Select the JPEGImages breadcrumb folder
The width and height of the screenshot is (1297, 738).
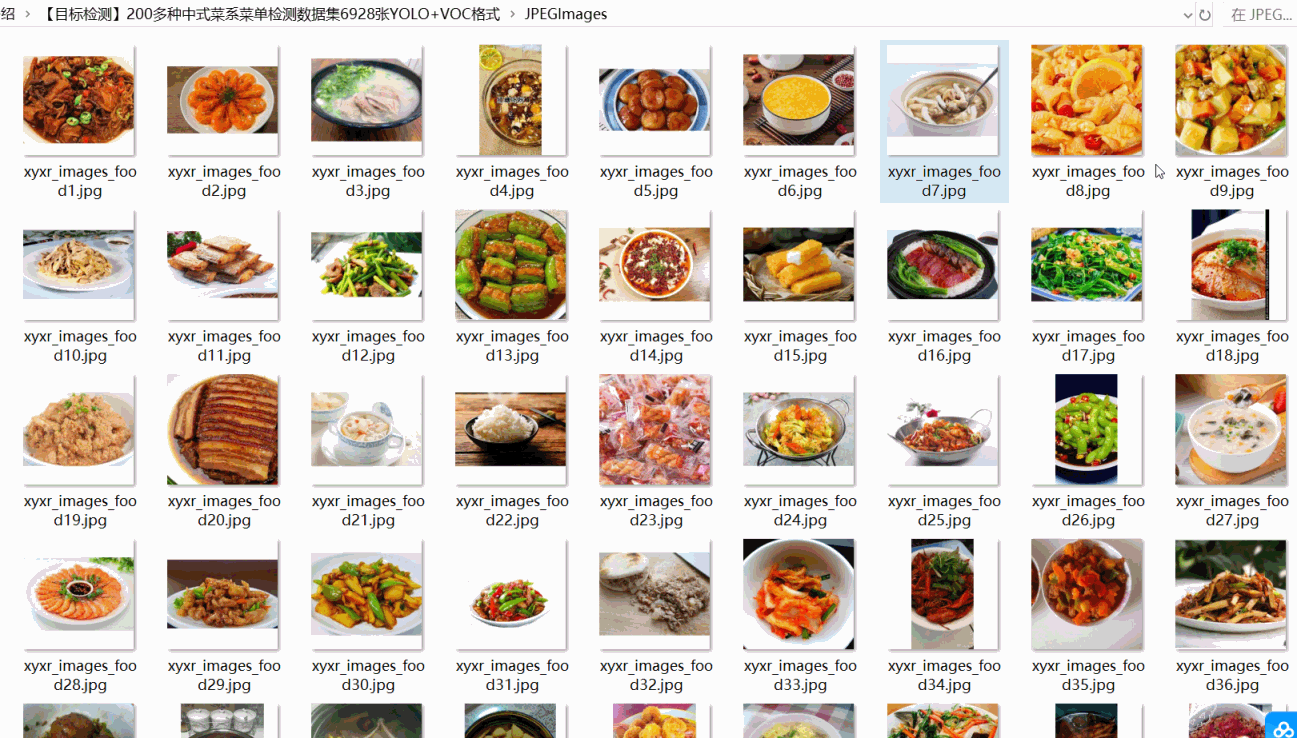566,14
